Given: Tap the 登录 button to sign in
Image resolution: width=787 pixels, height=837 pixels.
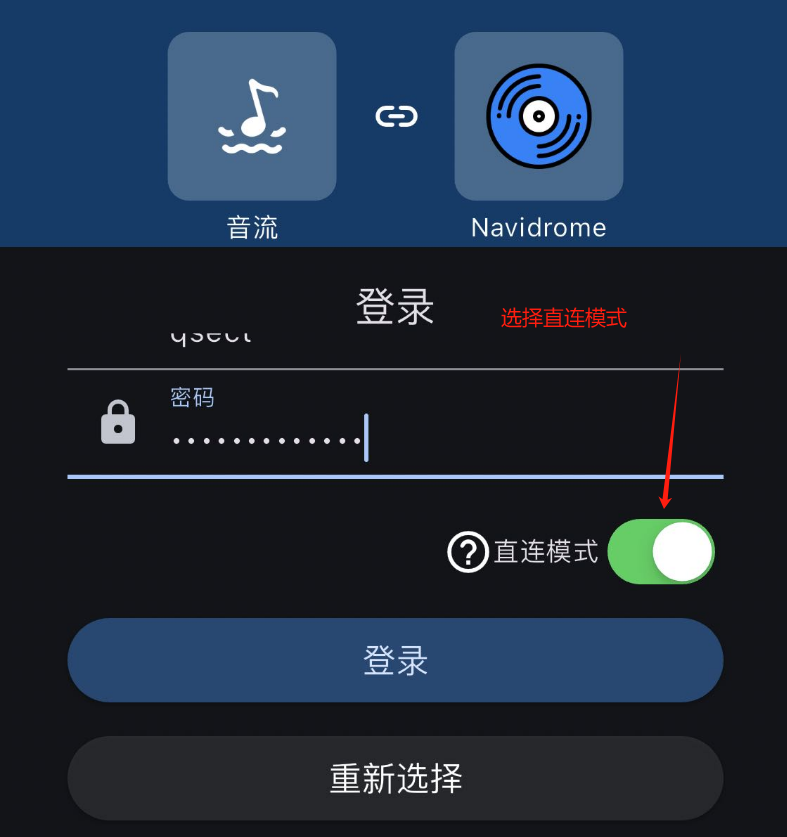Looking at the screenshot, I should pyautogui.click(x=395, y=660).
